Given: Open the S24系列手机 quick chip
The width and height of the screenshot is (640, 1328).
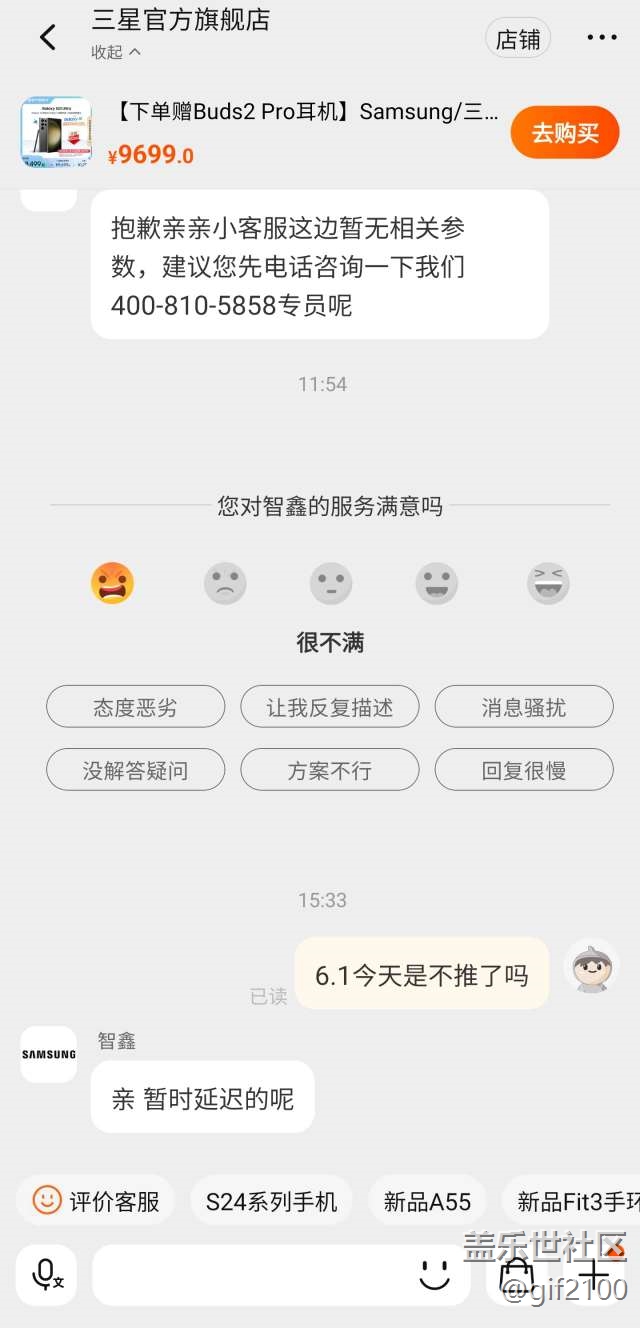Looking at the screenshot, I should tap(272, 1201).
